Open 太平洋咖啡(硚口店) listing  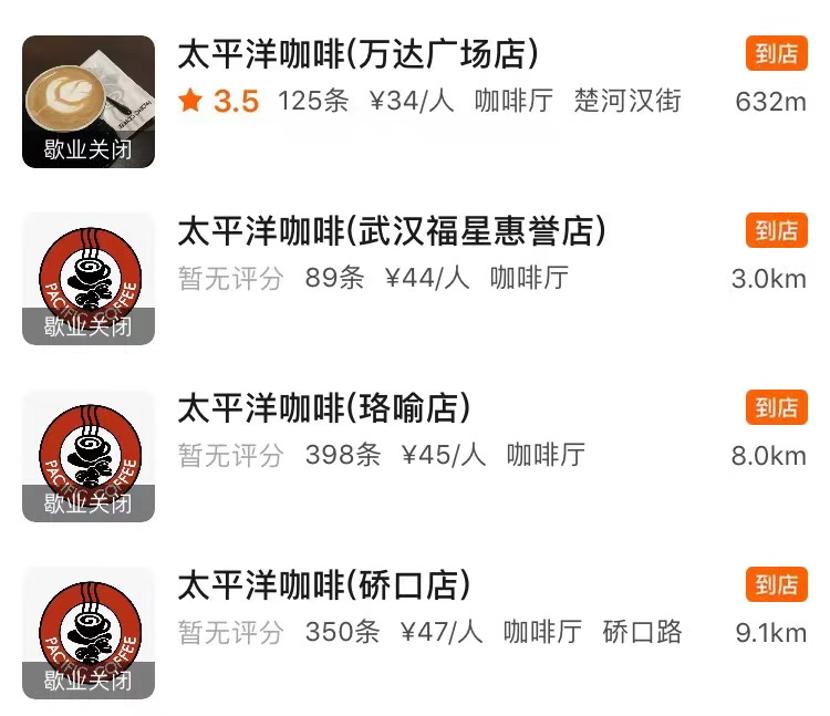coord(323,587)
